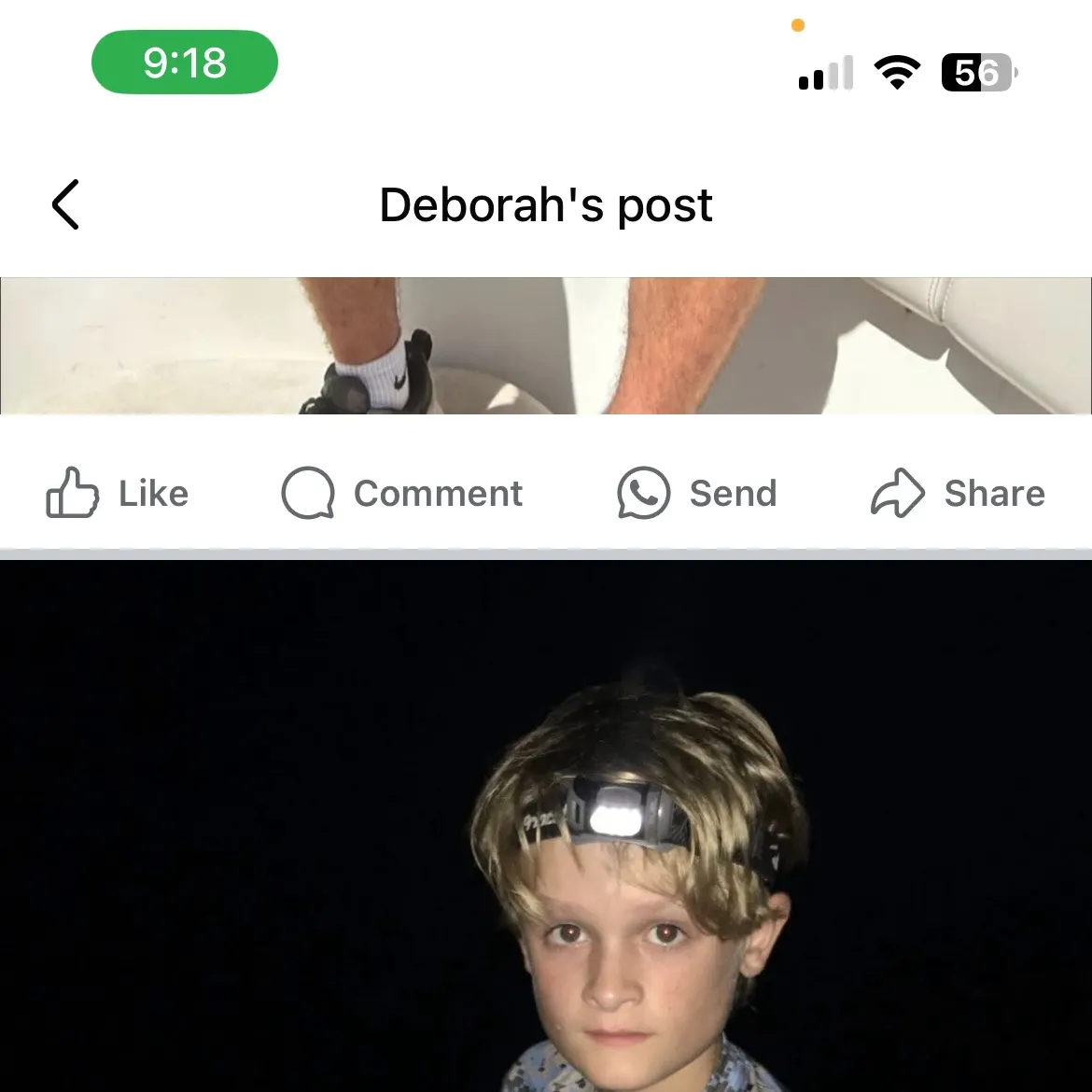1092x1092 pixels.
Task: Share the post photo
Action: 958,493
